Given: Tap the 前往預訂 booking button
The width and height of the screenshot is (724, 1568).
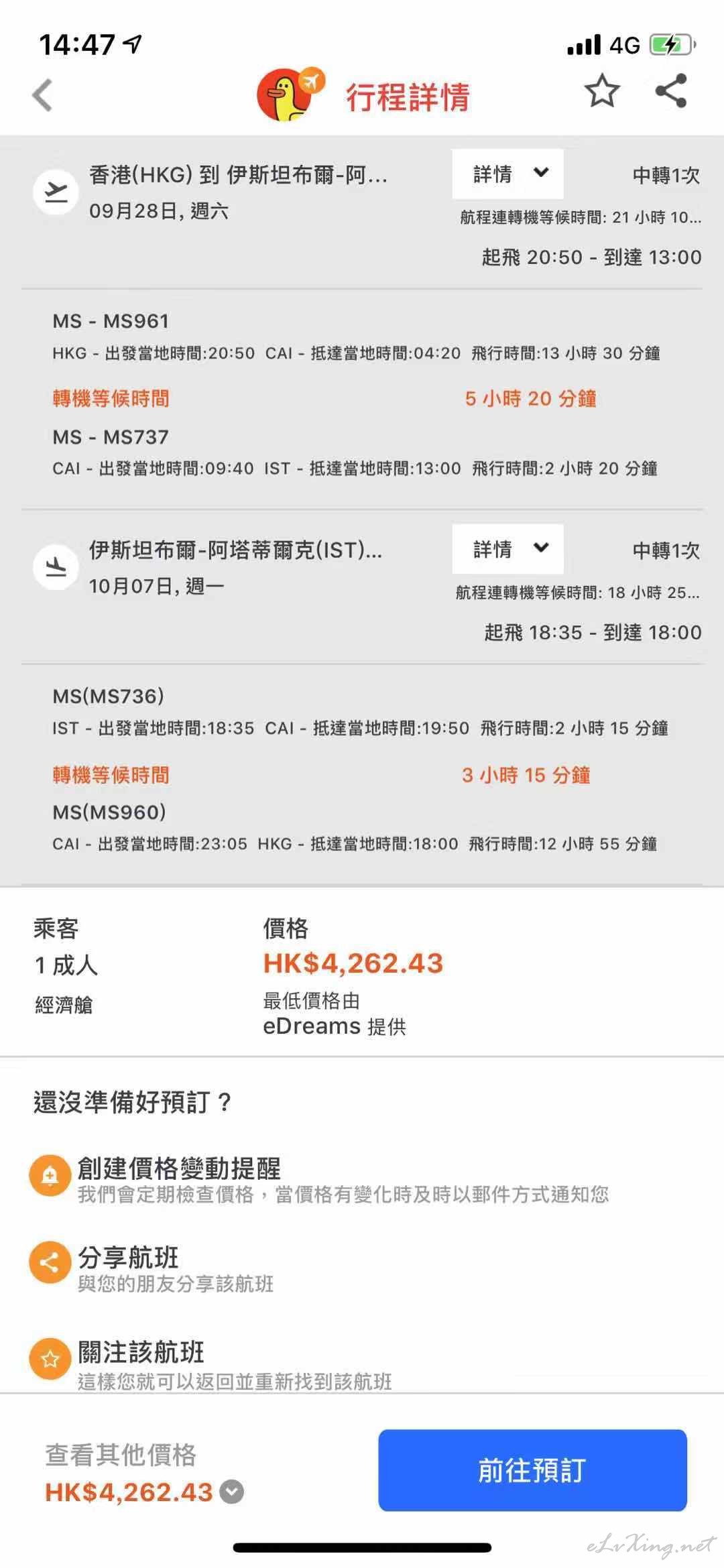Looking at the screenshot, I should (x=532, y=1470).
